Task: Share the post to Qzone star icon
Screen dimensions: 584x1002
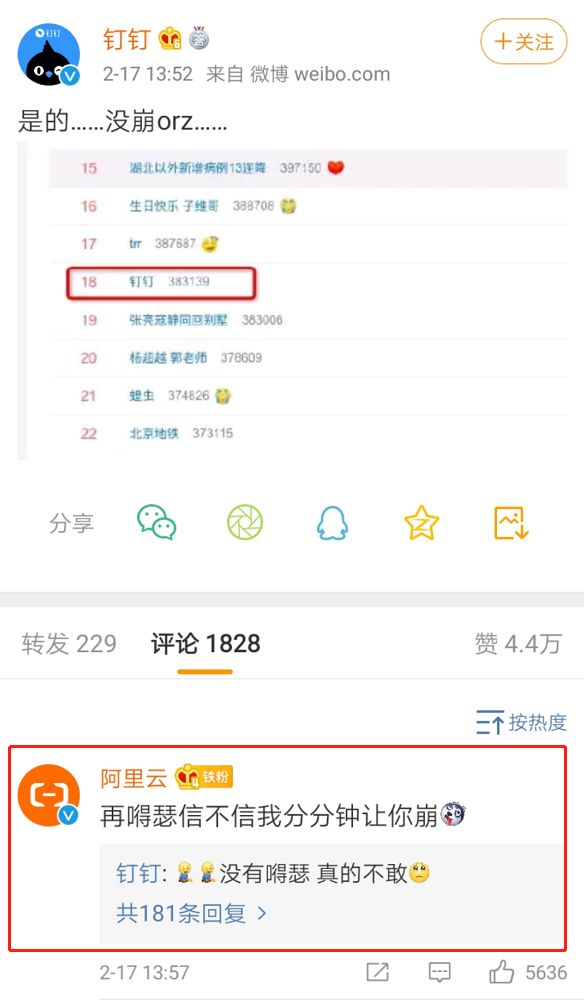Action: 422,522
